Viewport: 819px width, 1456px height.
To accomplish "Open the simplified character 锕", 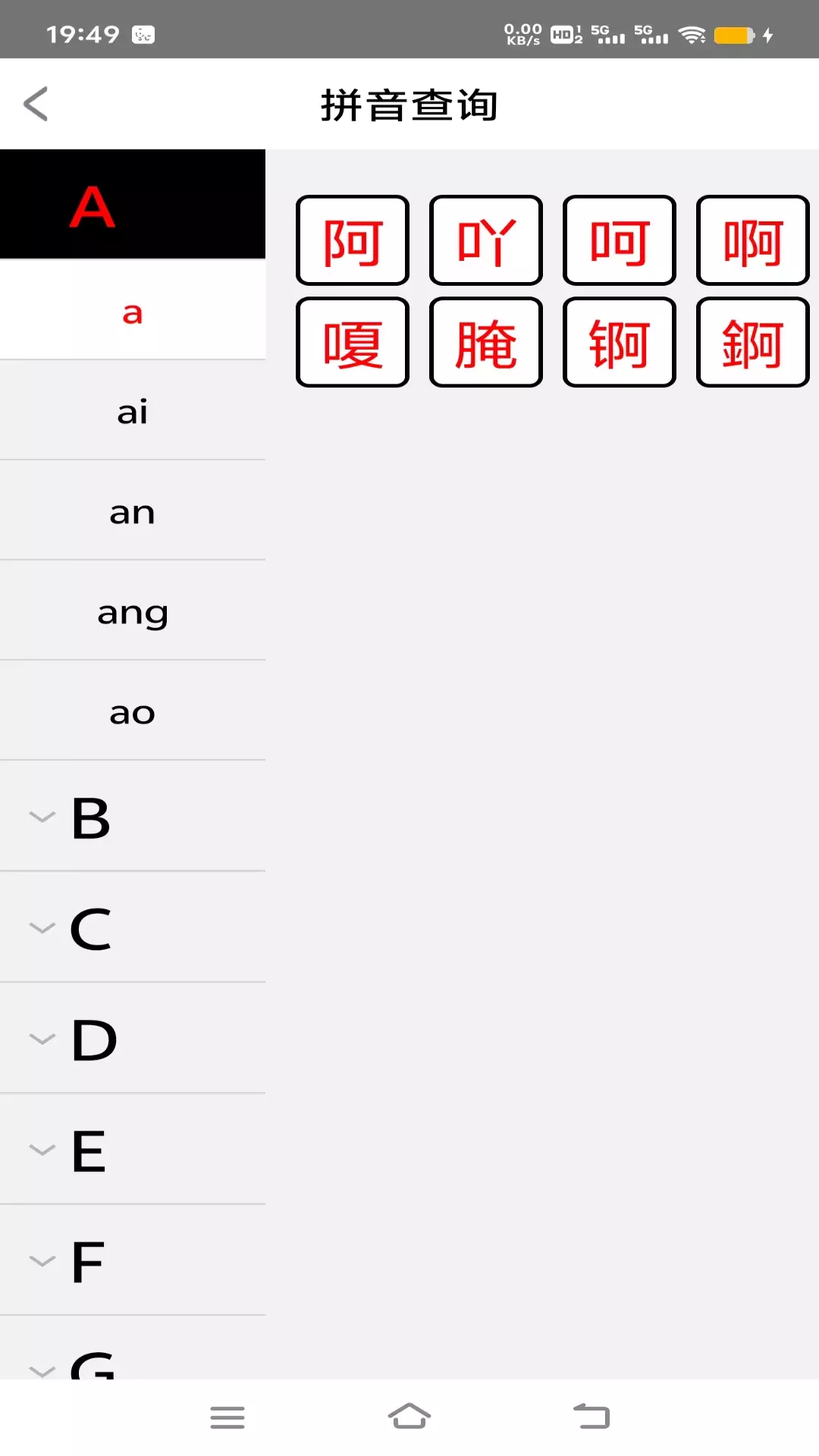I will coord(620,342).
